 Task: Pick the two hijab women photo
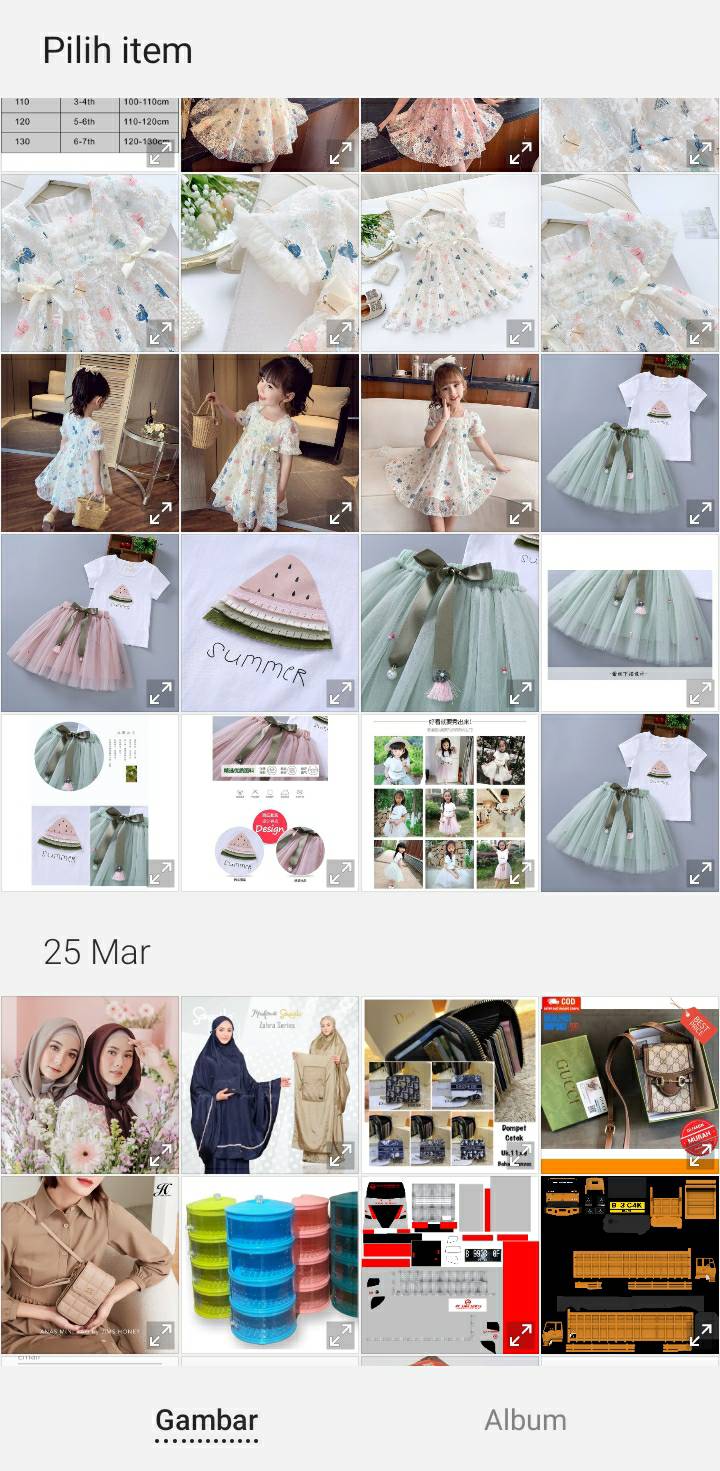(90, 1085)
